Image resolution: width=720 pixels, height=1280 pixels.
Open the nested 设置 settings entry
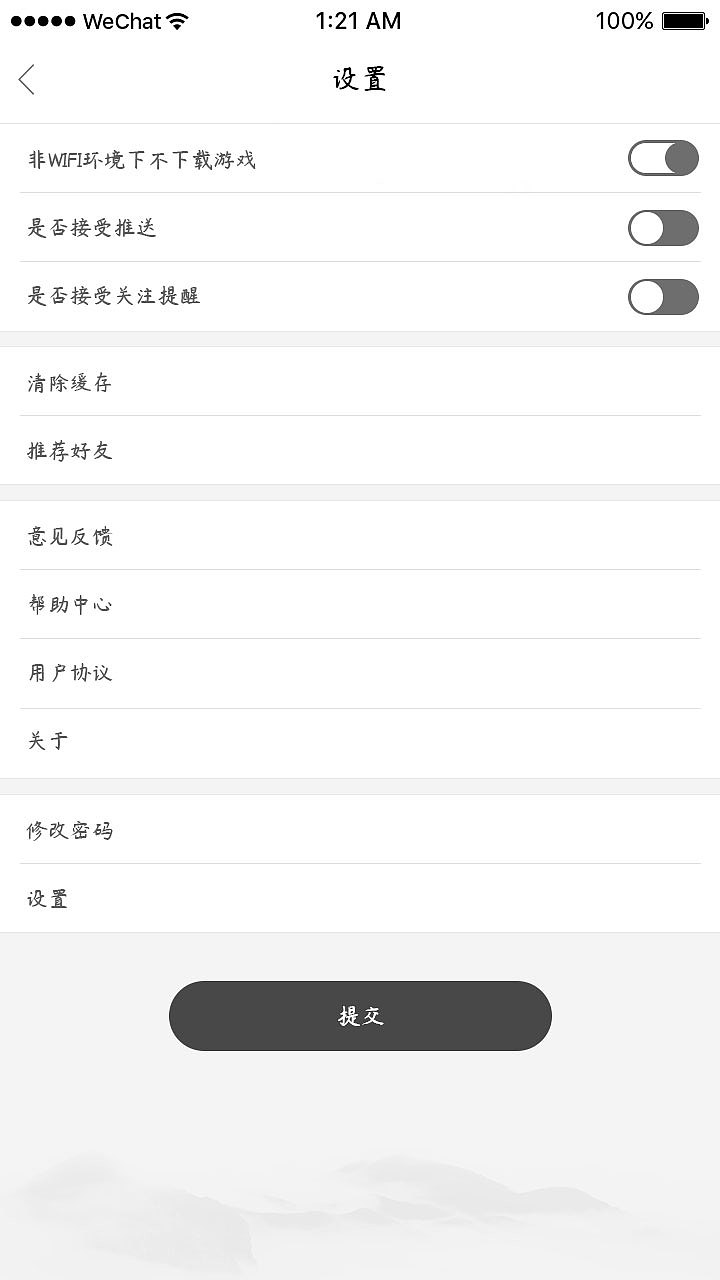(48, 898)
